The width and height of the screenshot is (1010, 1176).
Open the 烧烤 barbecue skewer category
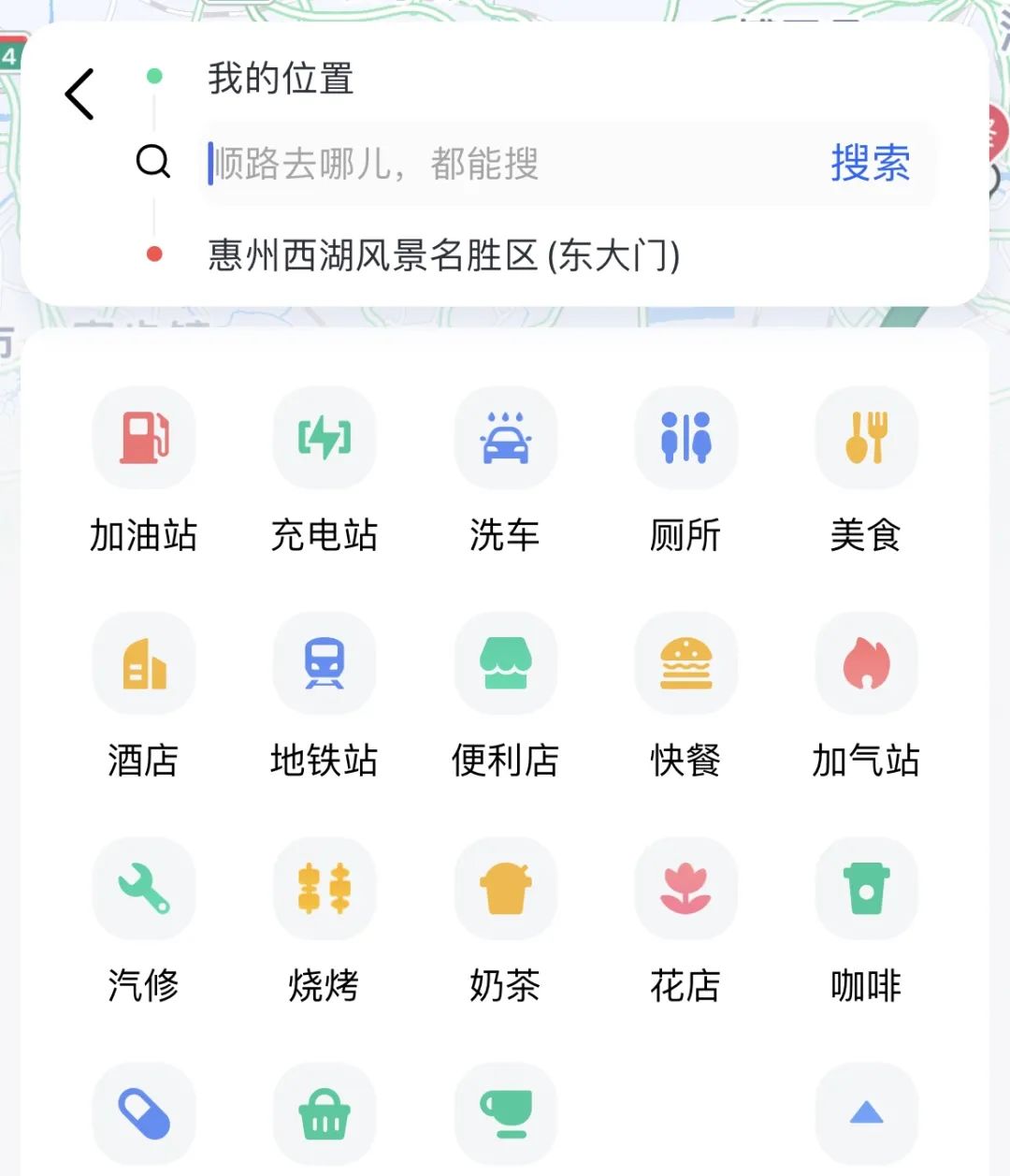pyautogui.click(x=324, y=889)
